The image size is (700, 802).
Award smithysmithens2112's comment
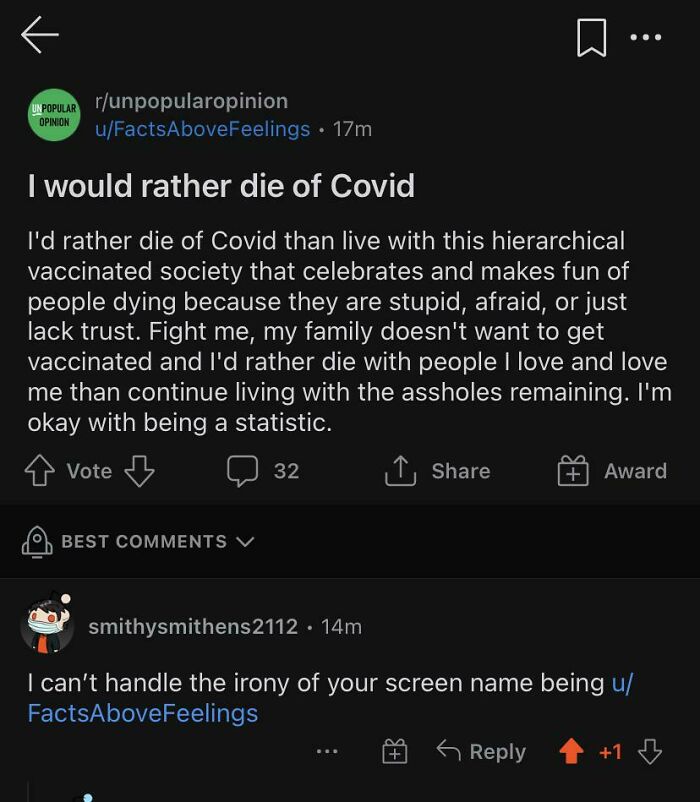[x=395, y=752]
